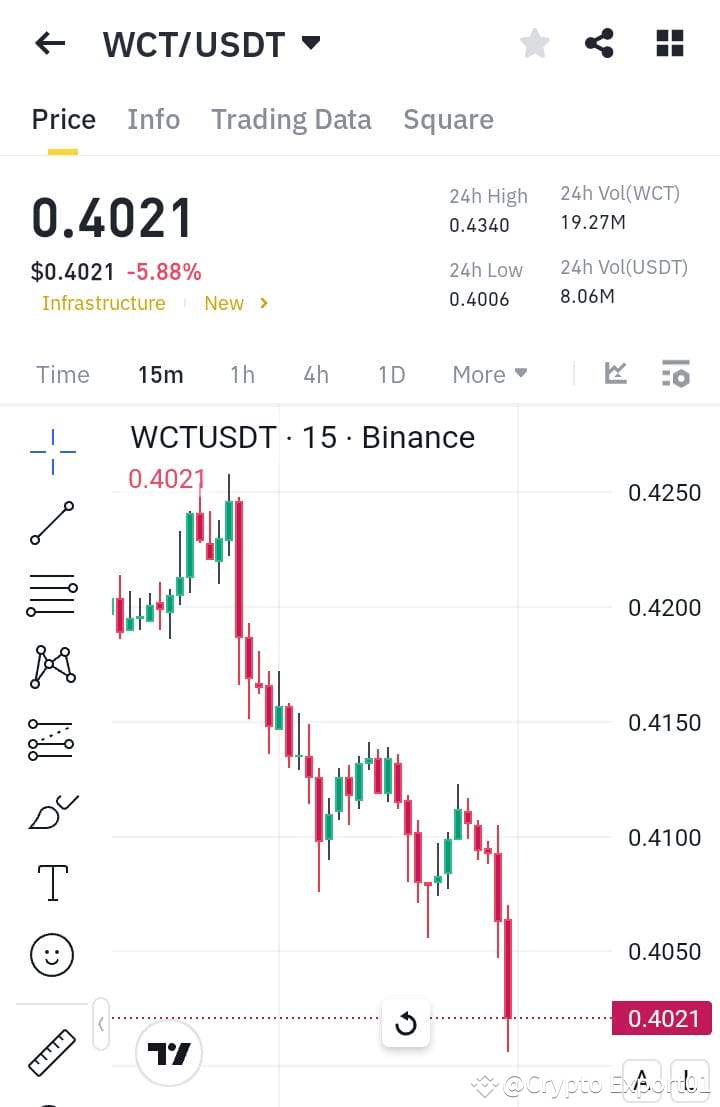Open the indicators settings icon
The width and height of the screenshot is (720, 1107).
coord(676,373)
